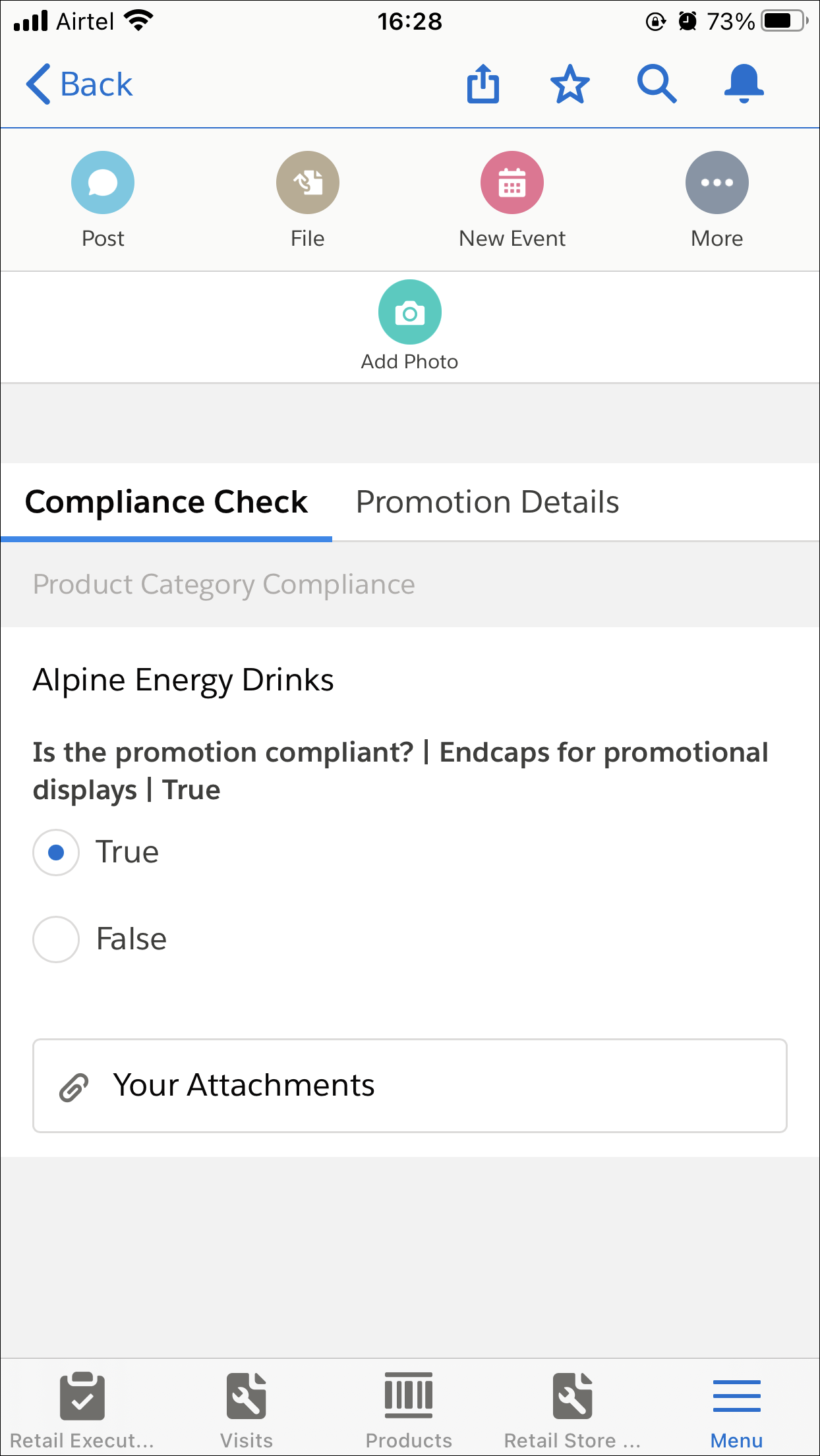Open the New Event calendar icon
The width and height of the screenshot is (820, 1456).
(x=512, y=182)
